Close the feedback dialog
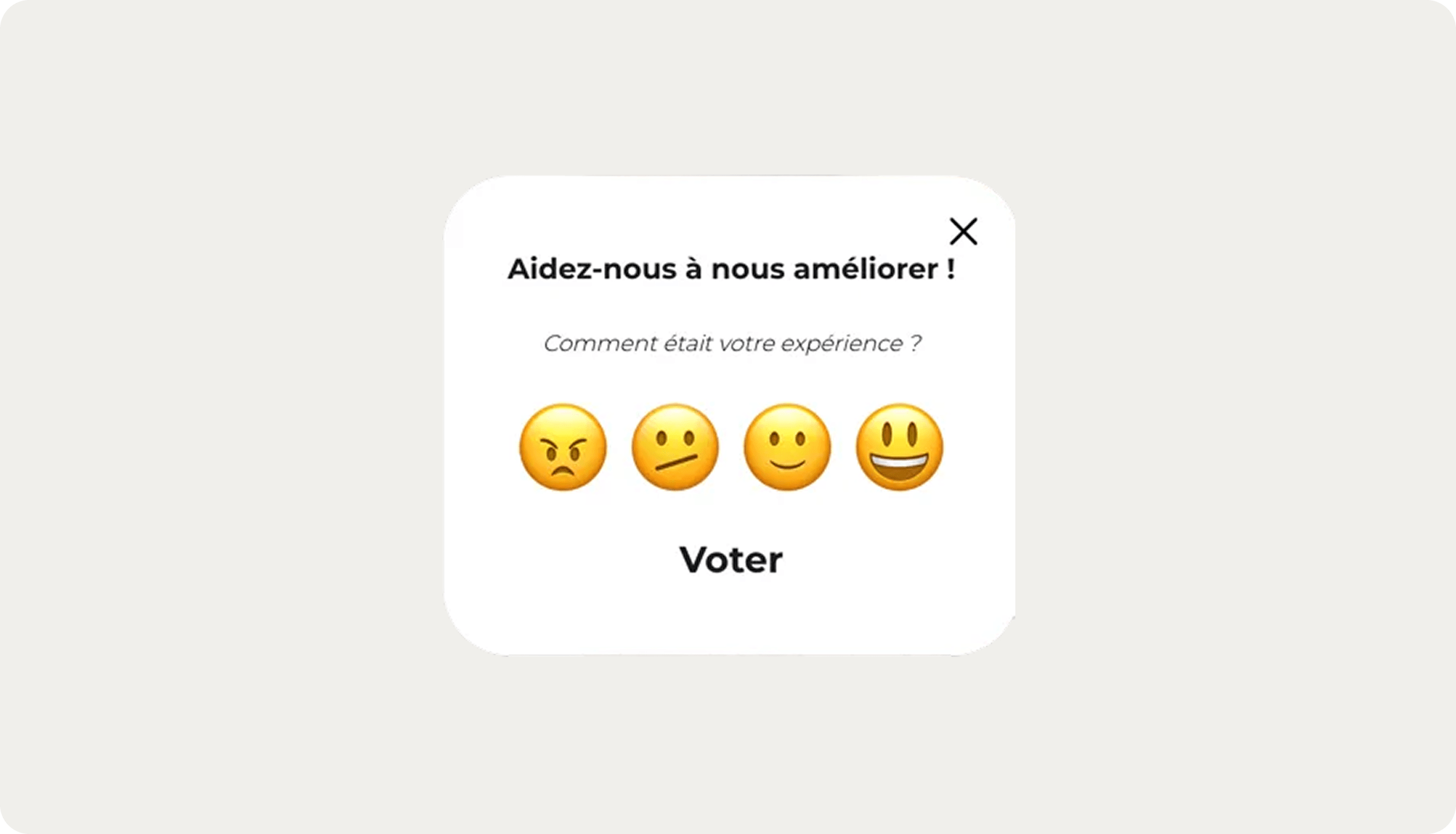The width and height of the screenshot is (1456, 834). [x=963, y=231]
